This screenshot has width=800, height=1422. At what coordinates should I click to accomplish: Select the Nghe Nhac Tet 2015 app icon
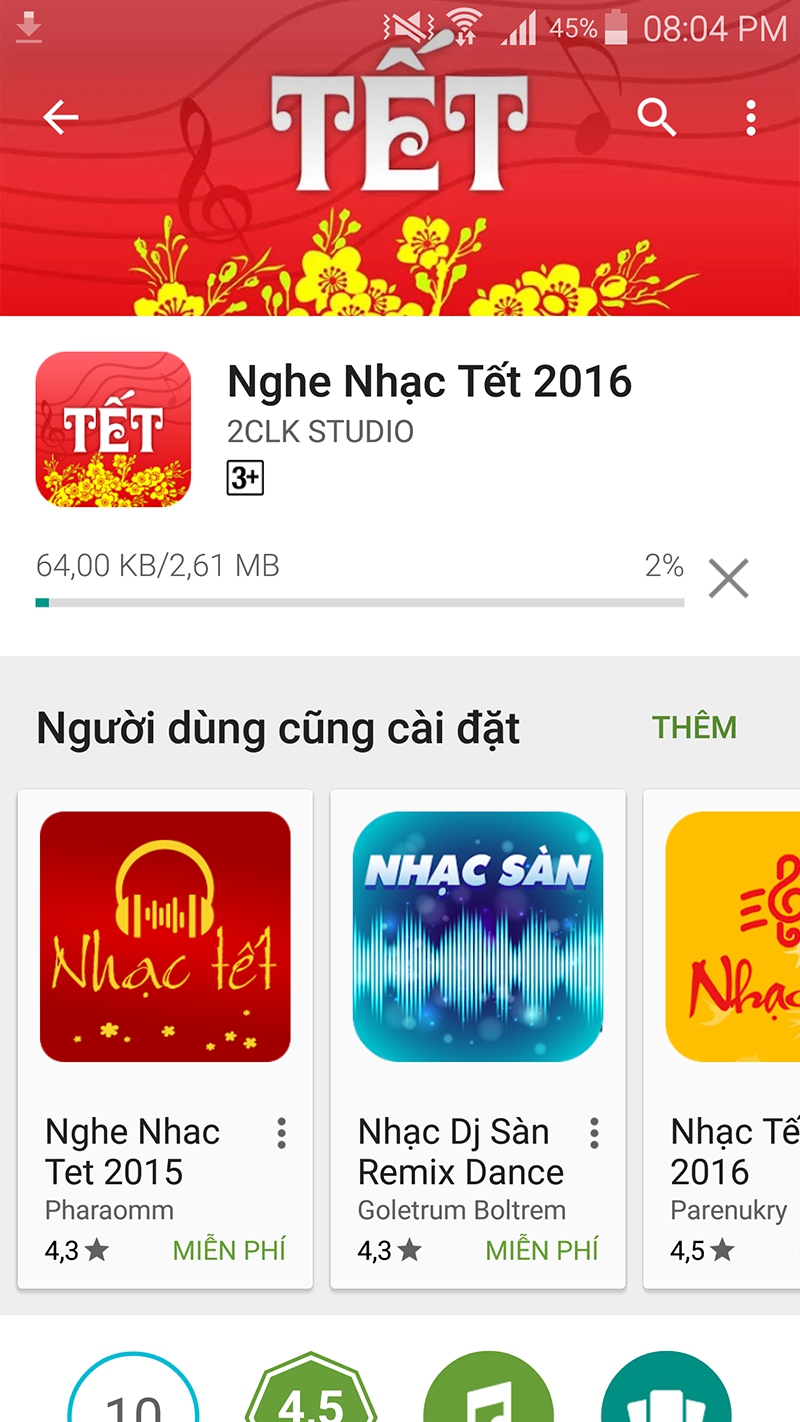pos(165,936)
